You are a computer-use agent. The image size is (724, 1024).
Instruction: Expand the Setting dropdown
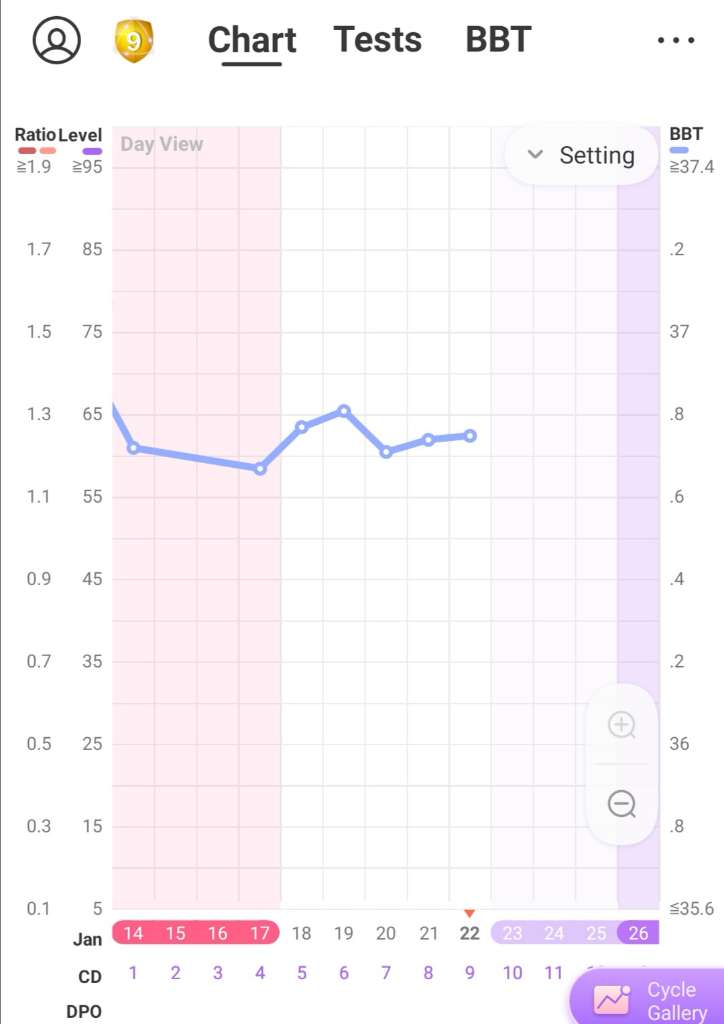pyautogui.click(x=581, y=155)
